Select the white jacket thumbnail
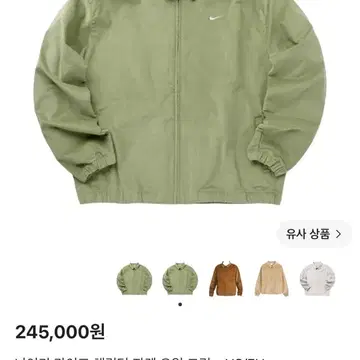 pos(317,279)
